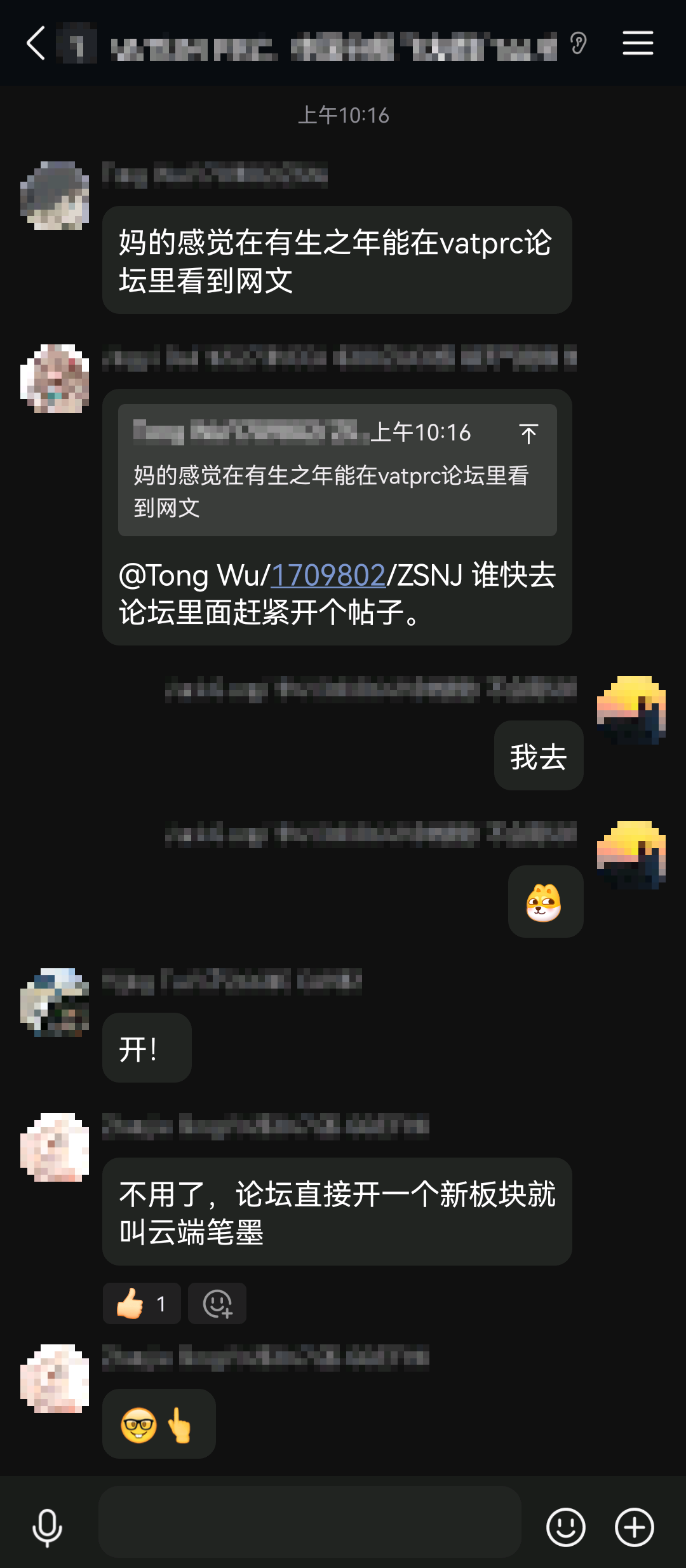
Task: Open the group chat menu
Action: click(638, 43)
